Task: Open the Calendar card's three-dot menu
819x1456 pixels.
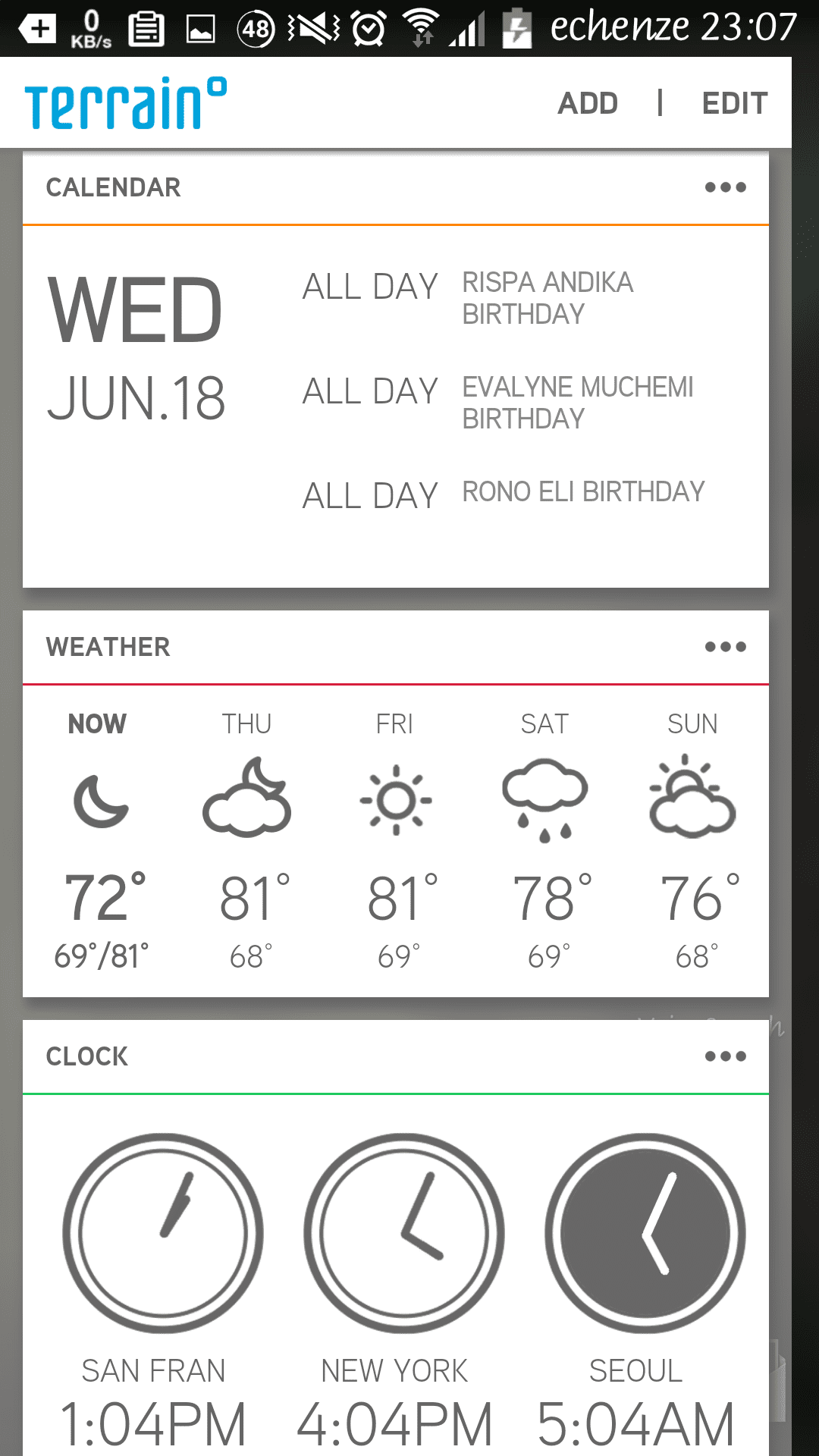Action: tap(725, 187)
